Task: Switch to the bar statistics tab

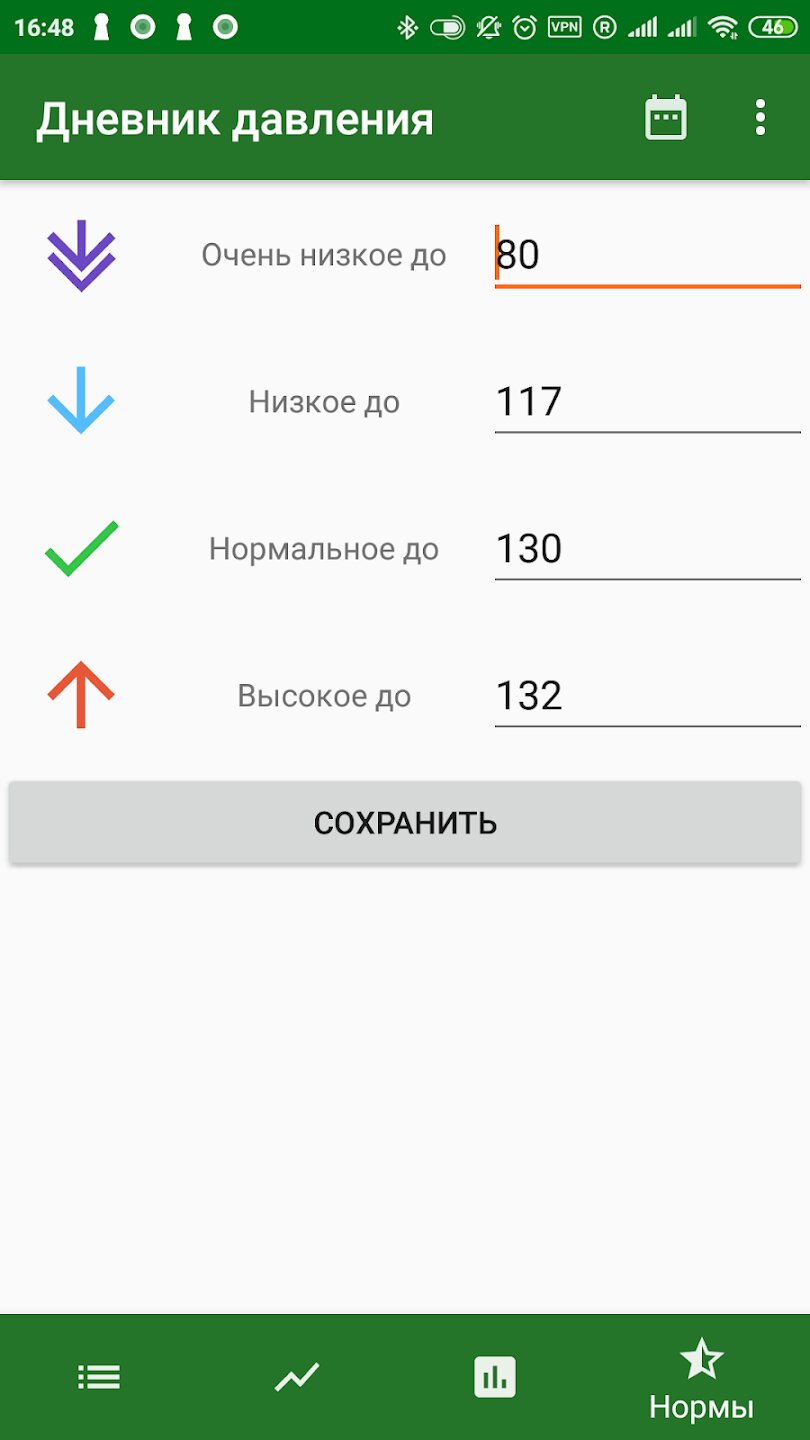Action: click(x=494, y=1377)
